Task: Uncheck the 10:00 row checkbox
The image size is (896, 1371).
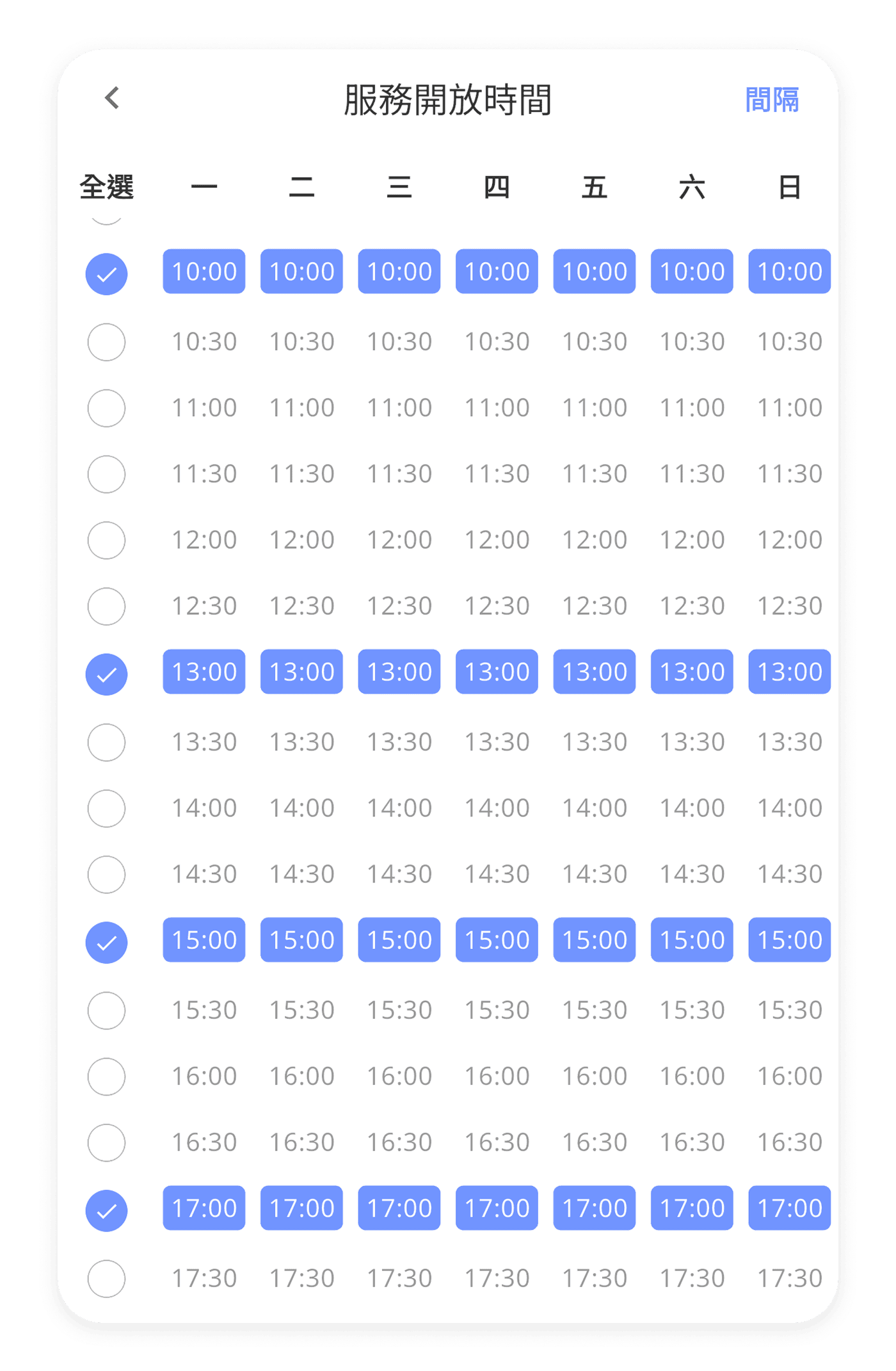Action: pyautogui.click(x=106, y=274)
